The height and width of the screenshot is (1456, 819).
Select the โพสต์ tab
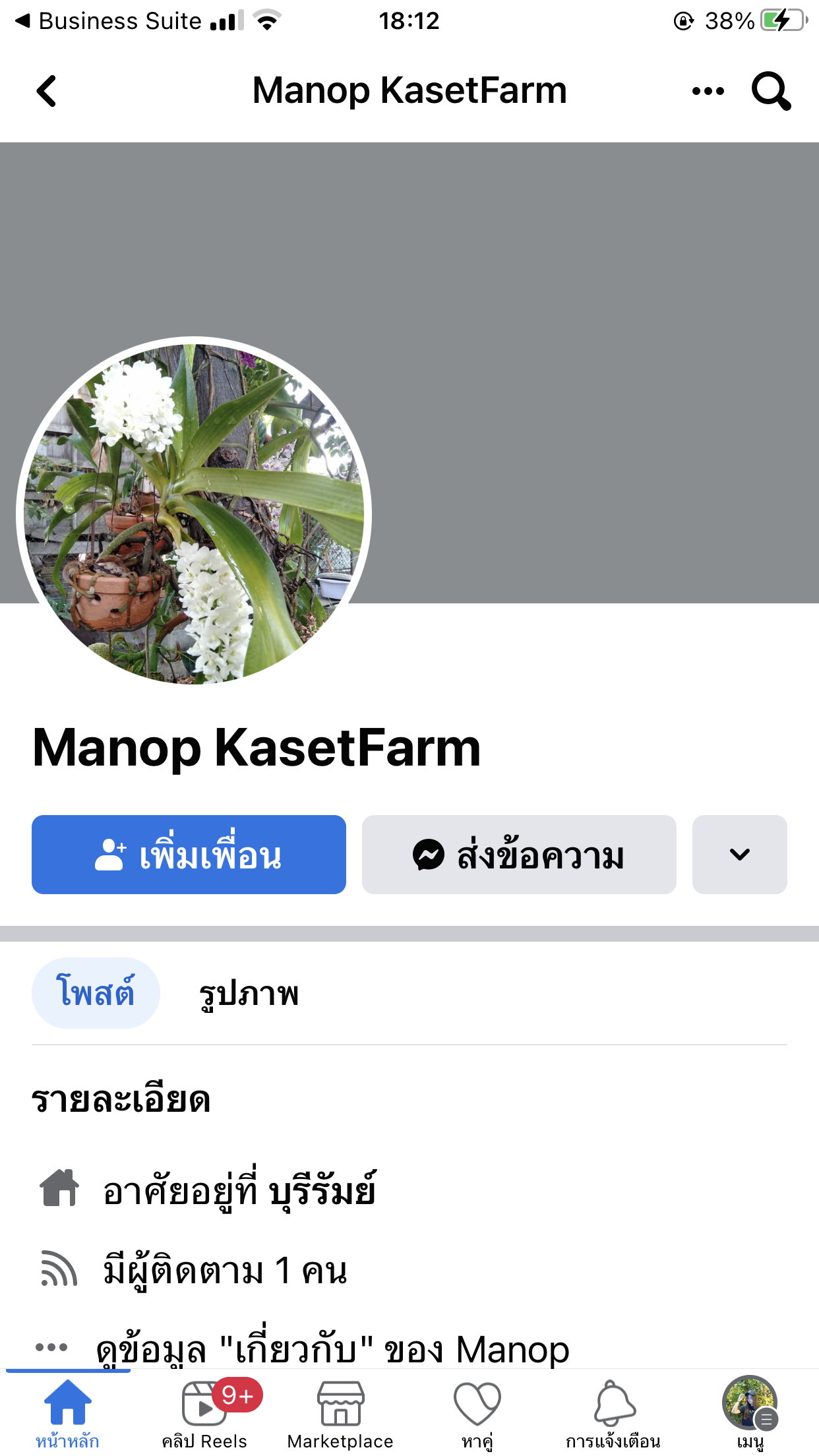(x=96, y=992)
